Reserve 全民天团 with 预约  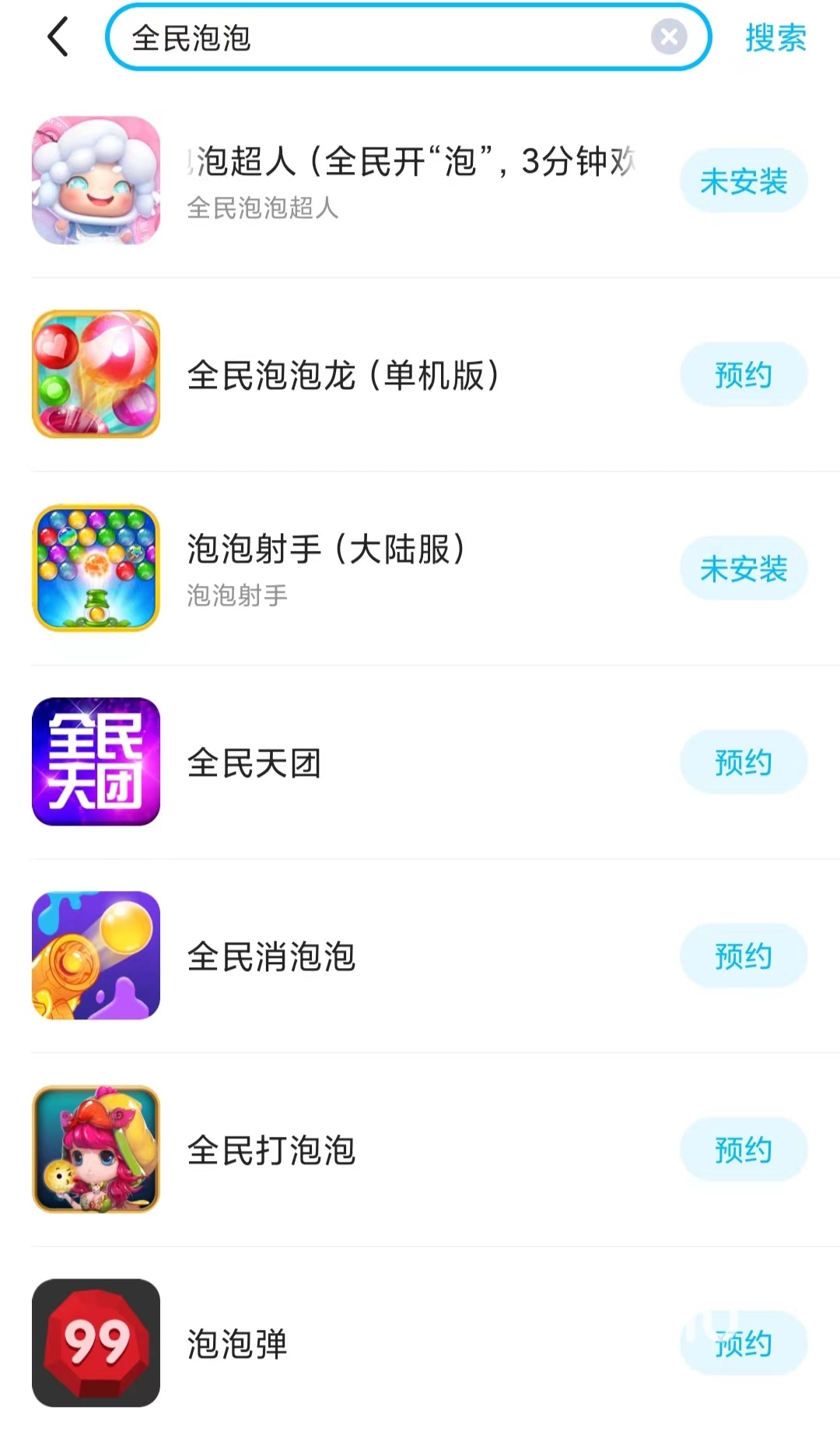pos(744,763)
